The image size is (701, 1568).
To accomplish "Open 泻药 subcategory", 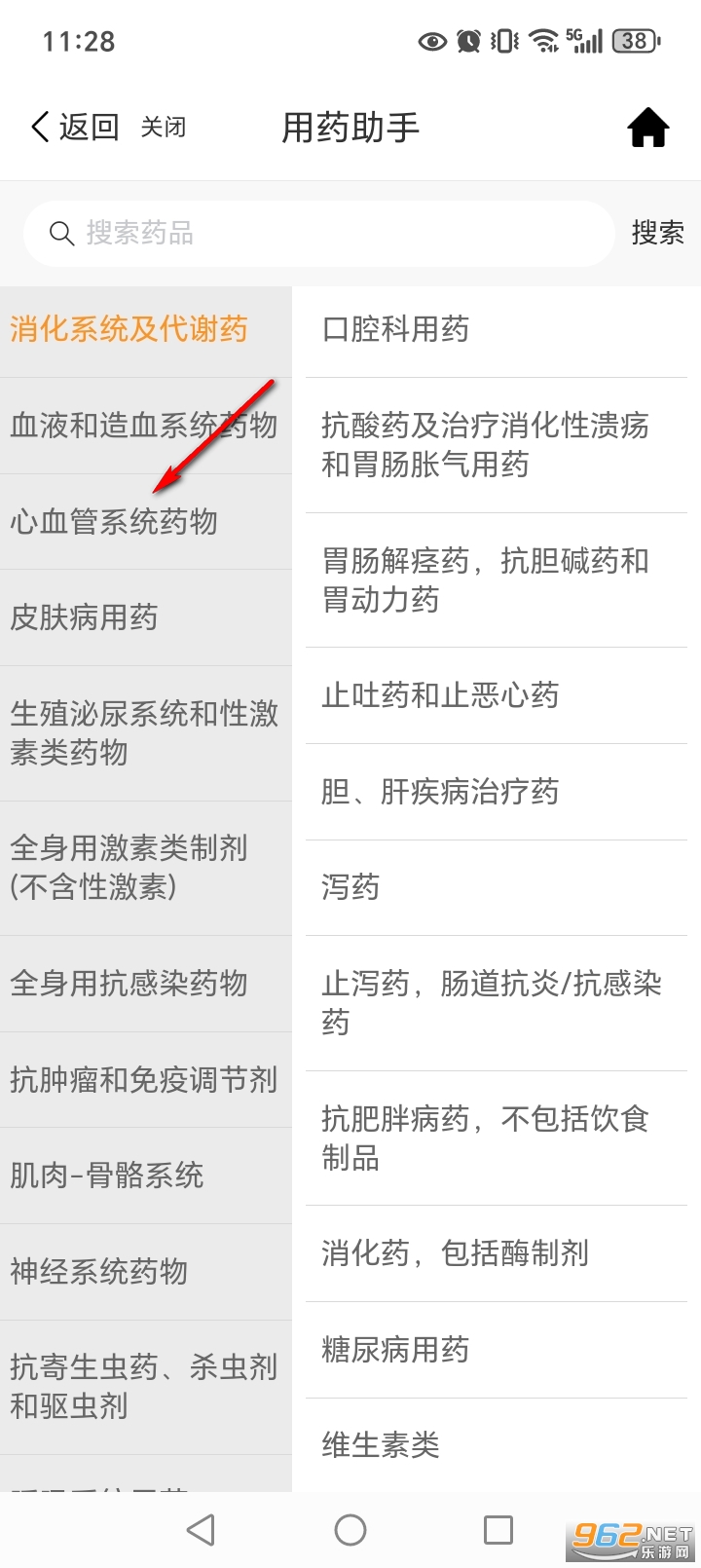I will tap(350, 887).
